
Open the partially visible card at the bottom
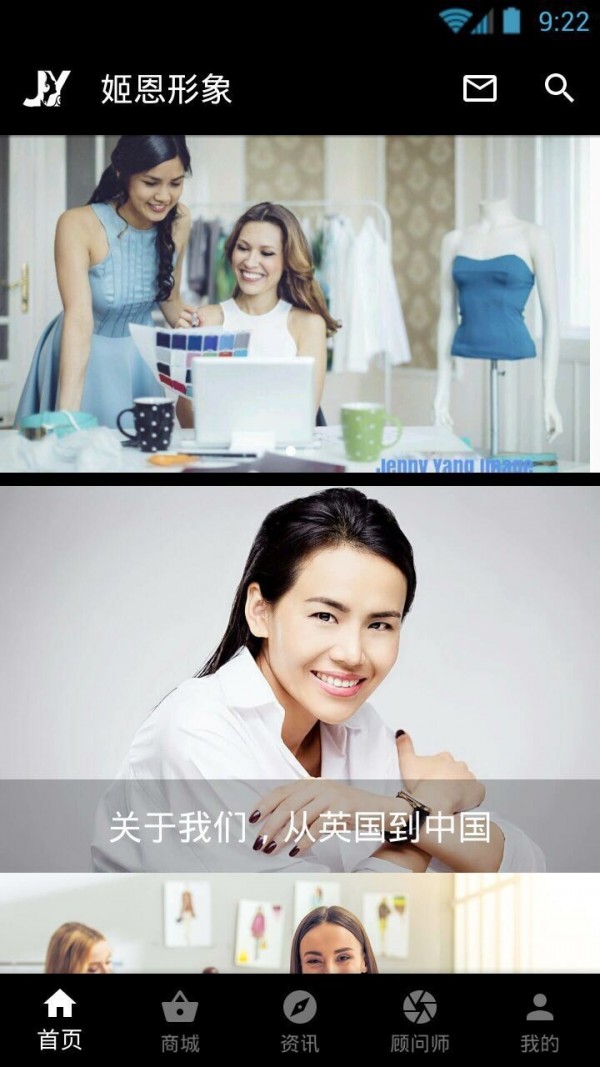(300, 925)
